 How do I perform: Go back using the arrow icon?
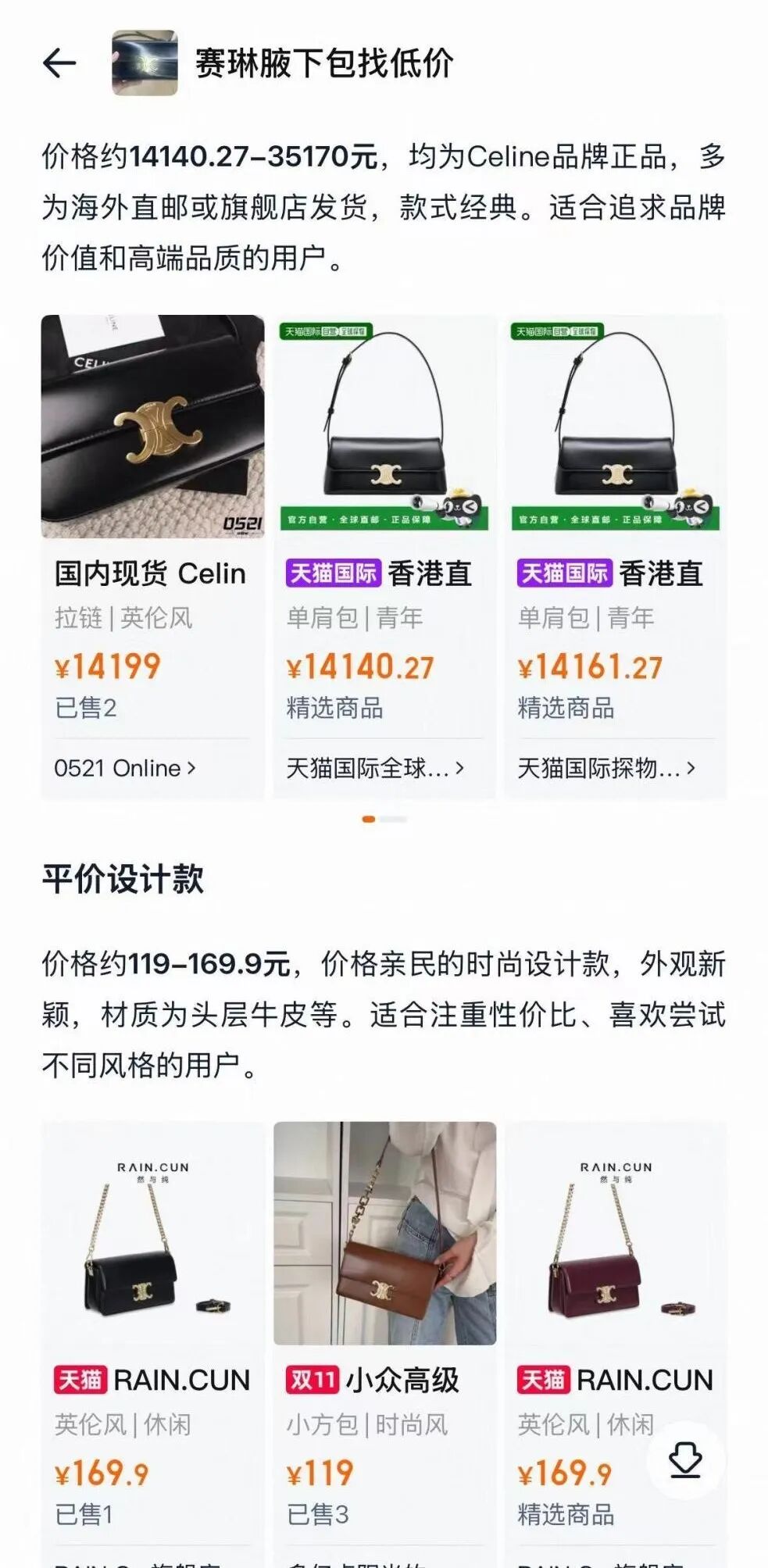(x=59, y=63)
